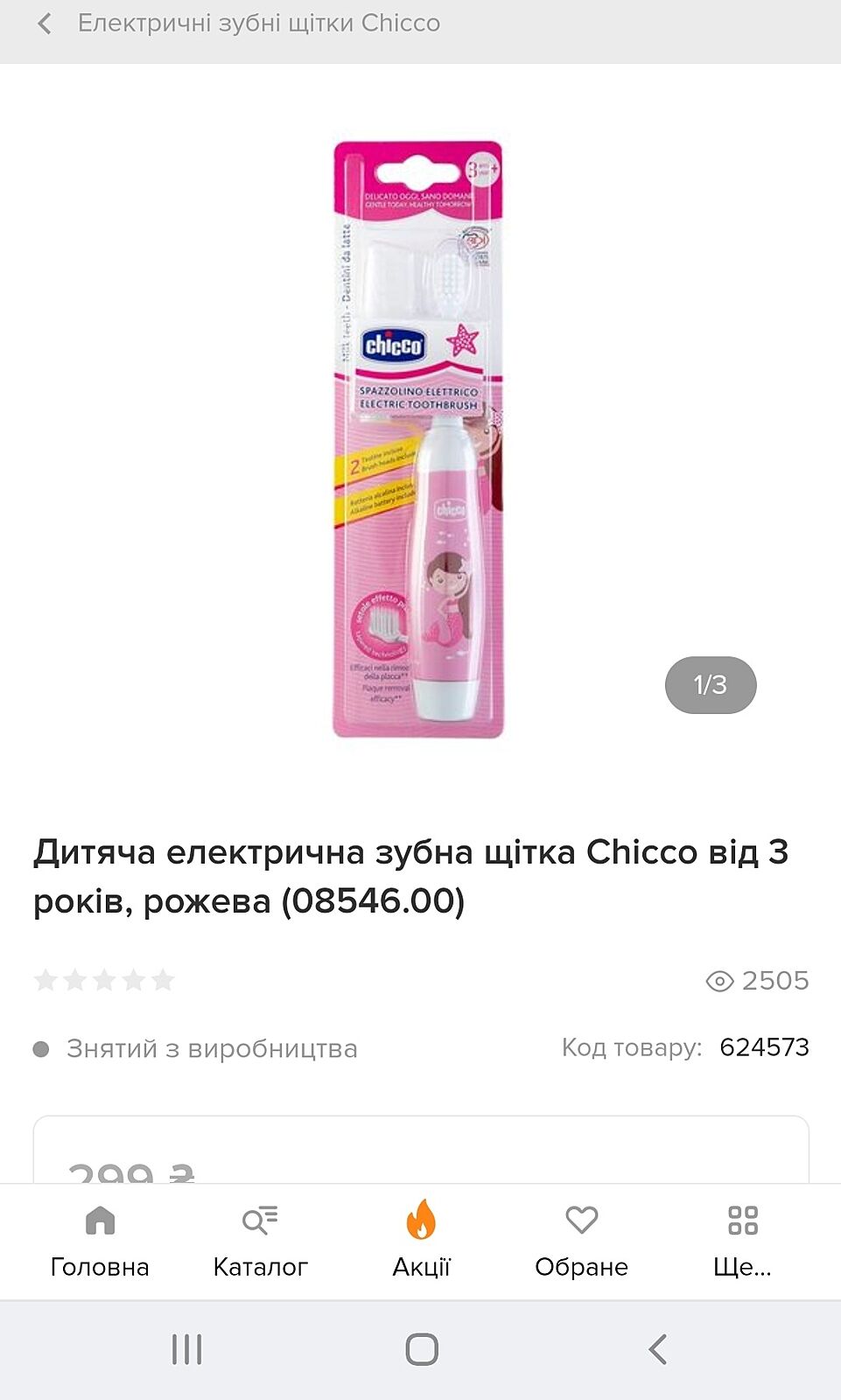Viewport: 841px width, 1400px height.
Task: Tap the system back button
Action: tap(658, 1349)
